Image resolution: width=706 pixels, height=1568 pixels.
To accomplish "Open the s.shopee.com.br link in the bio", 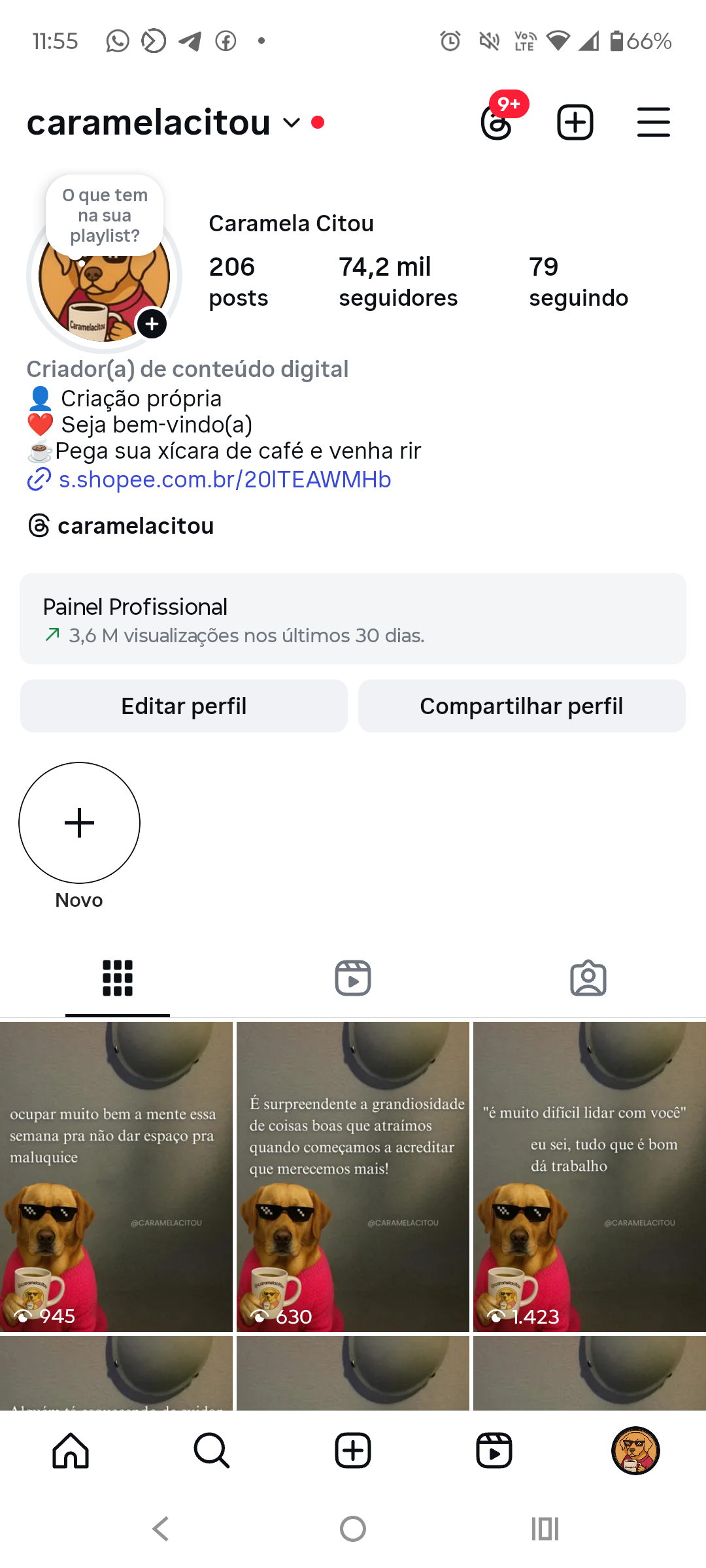I will point(224,480).
